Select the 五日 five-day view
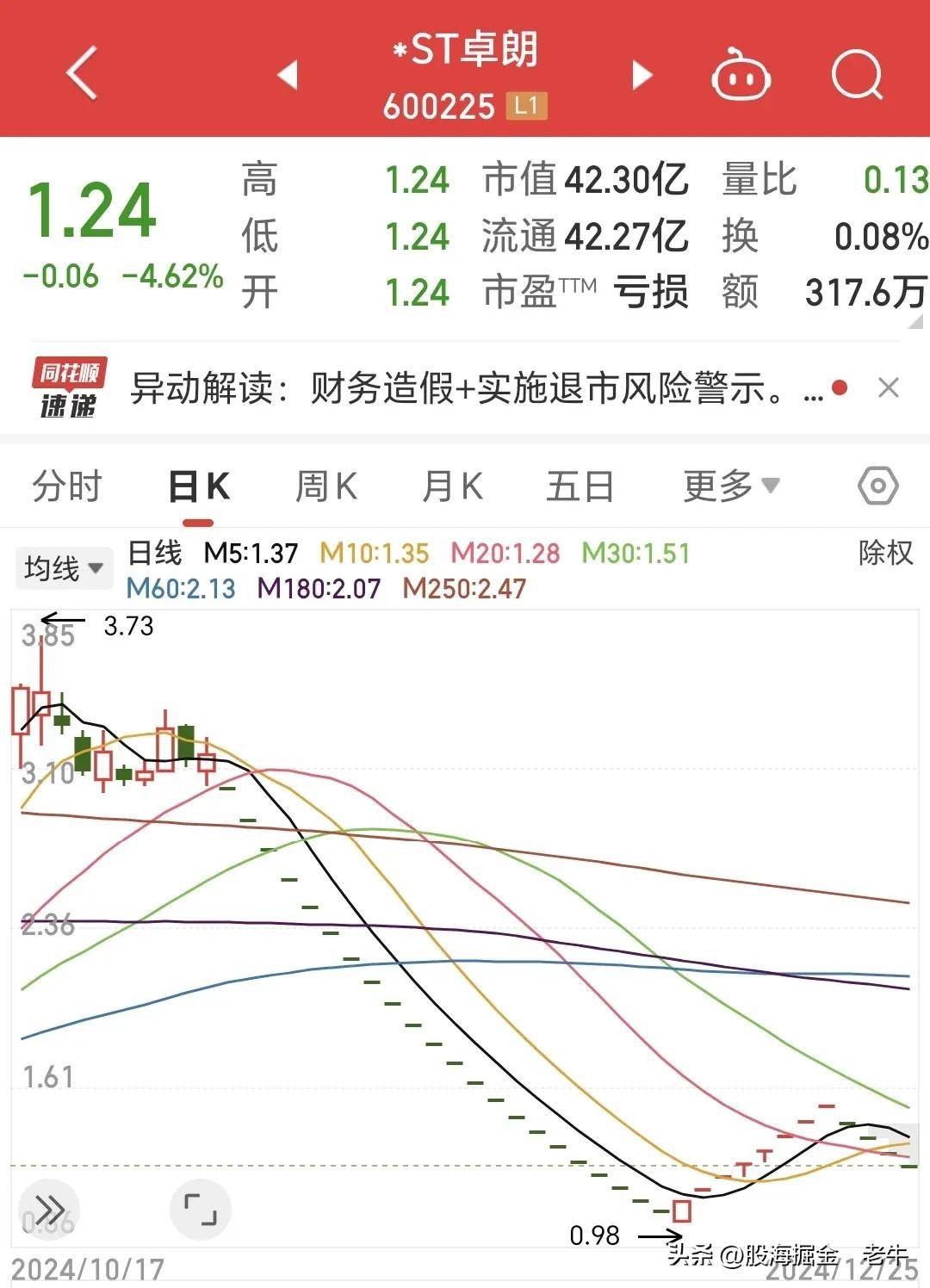Screen dimensions: 930x1288 580,486
